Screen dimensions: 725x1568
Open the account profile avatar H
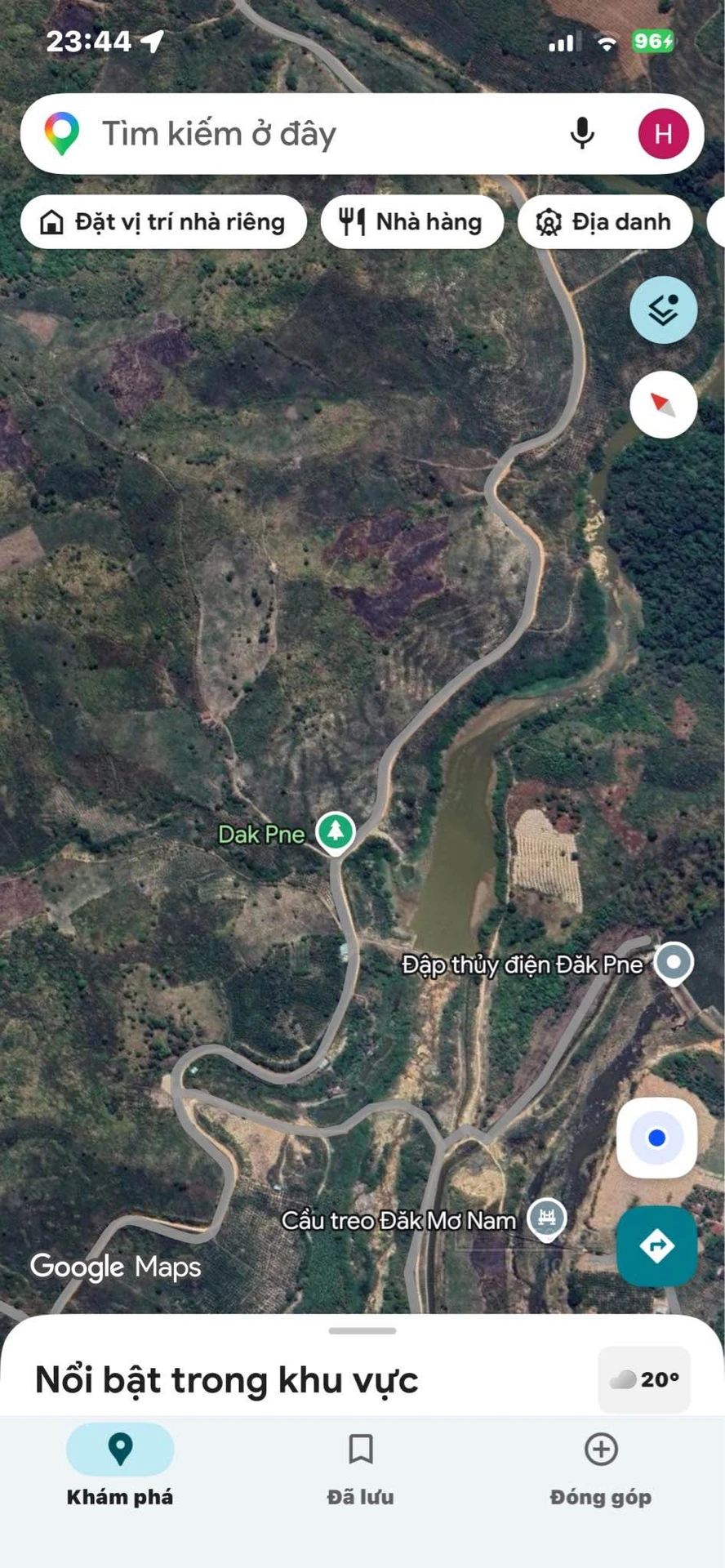click(663, 133)
